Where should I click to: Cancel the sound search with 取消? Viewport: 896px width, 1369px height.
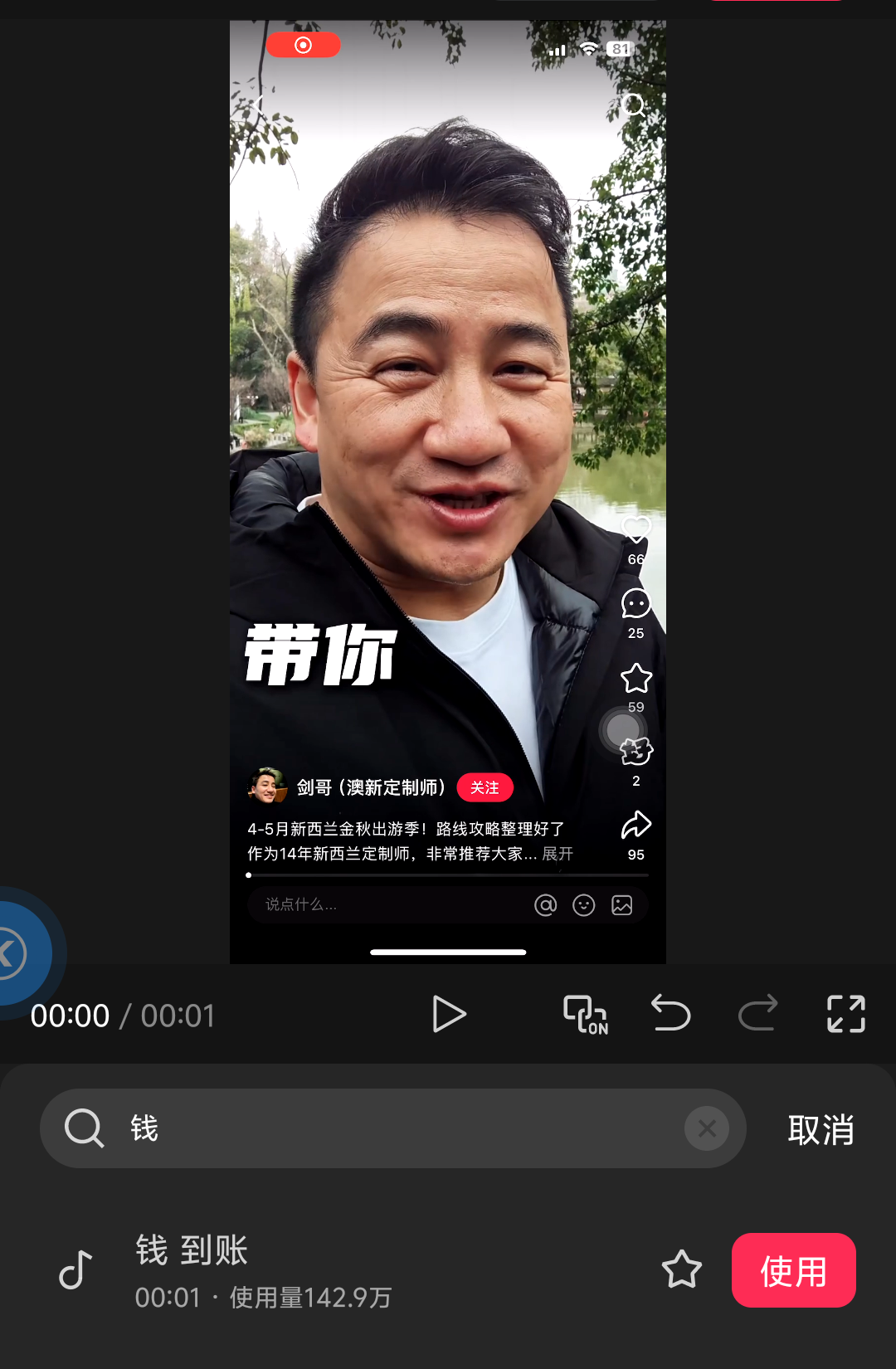821,1129
